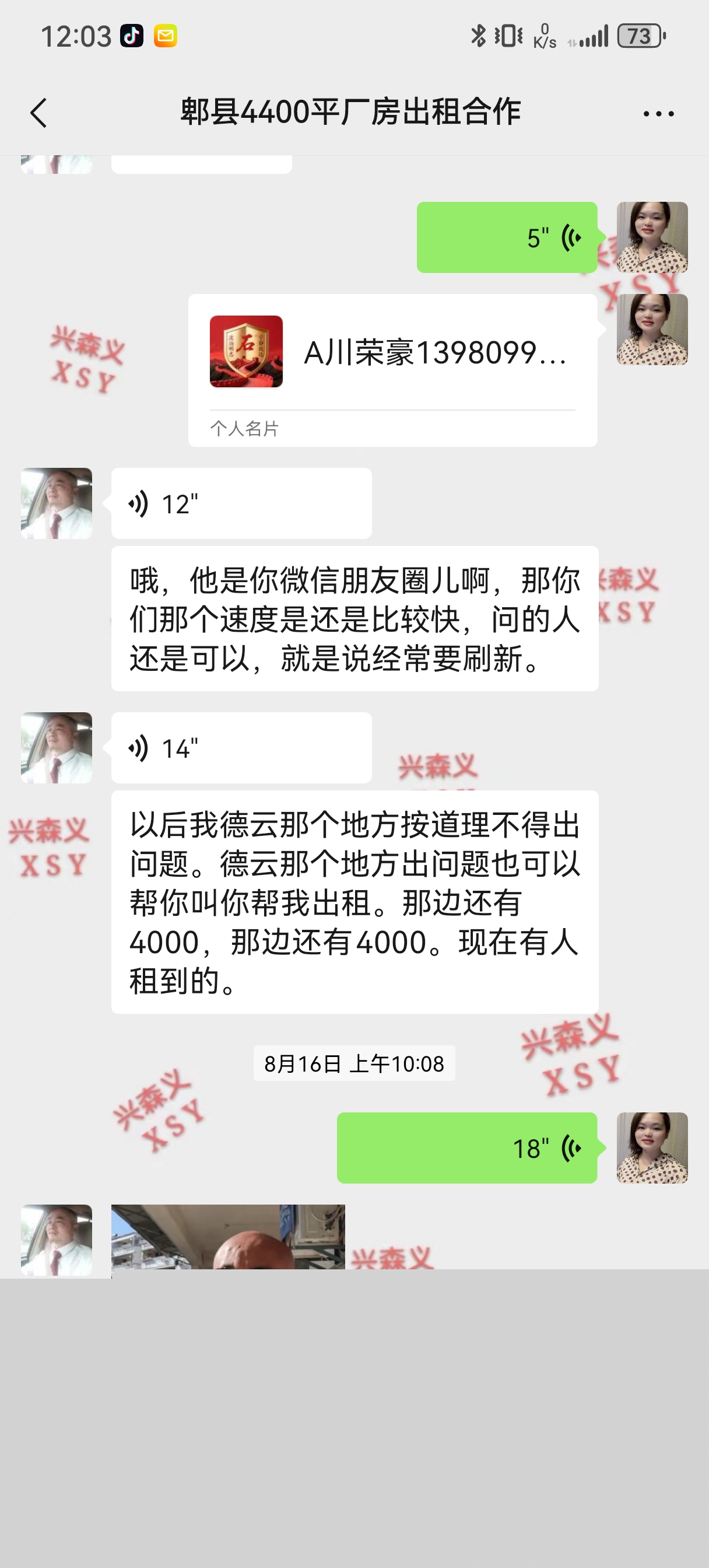Play the 5-second voice message
Viewport: 709px width, 1568px height.
(x=506, y=237)
